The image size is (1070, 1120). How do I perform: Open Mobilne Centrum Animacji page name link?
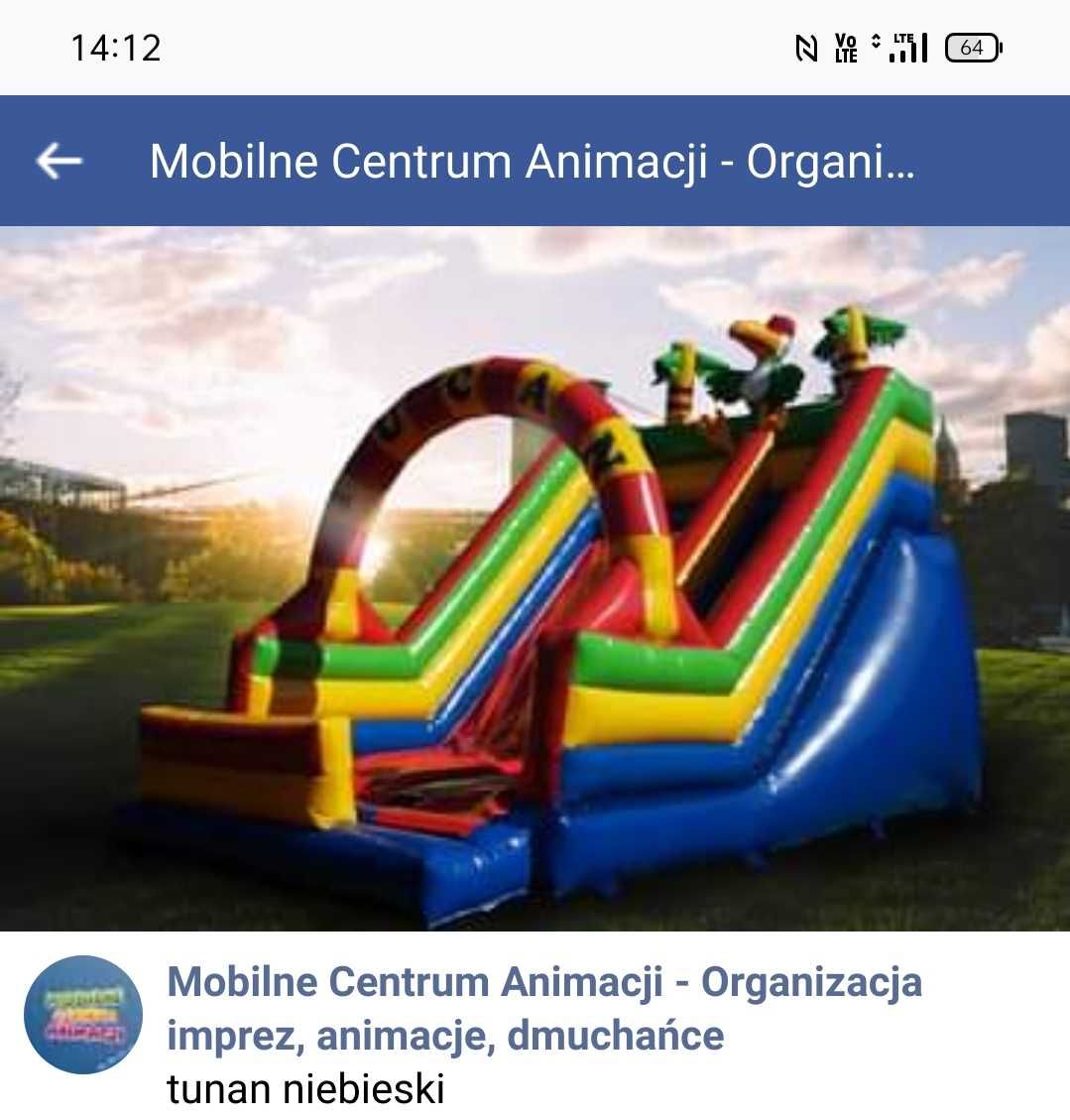click(543, 1008)
